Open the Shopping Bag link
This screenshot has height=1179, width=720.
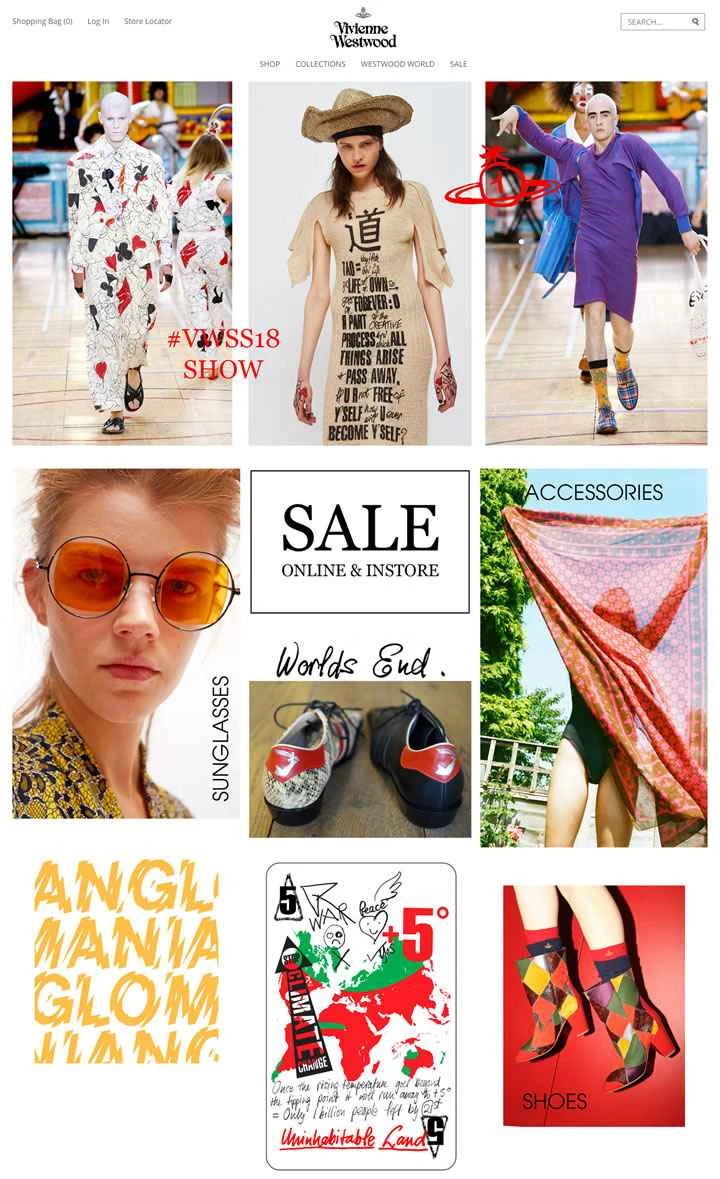pyautogui.click(x=42, y=21)
